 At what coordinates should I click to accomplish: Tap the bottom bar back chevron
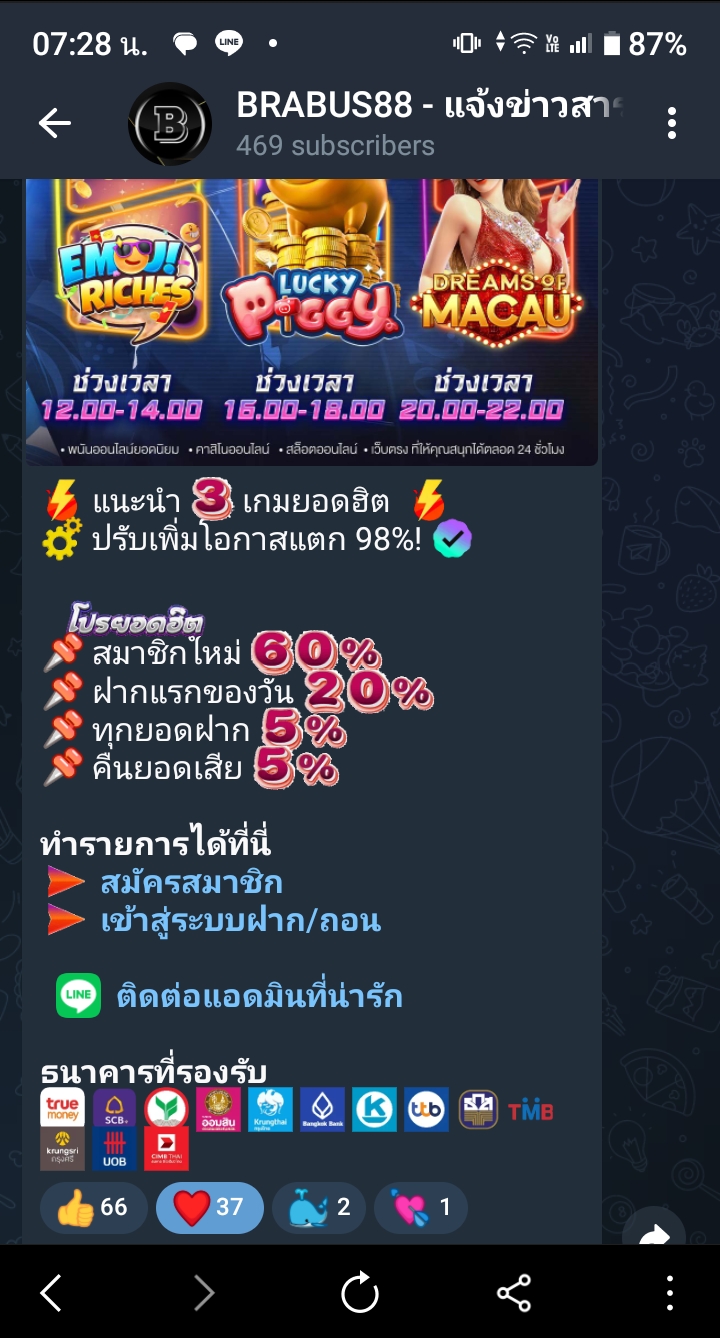pos(52,1293)
